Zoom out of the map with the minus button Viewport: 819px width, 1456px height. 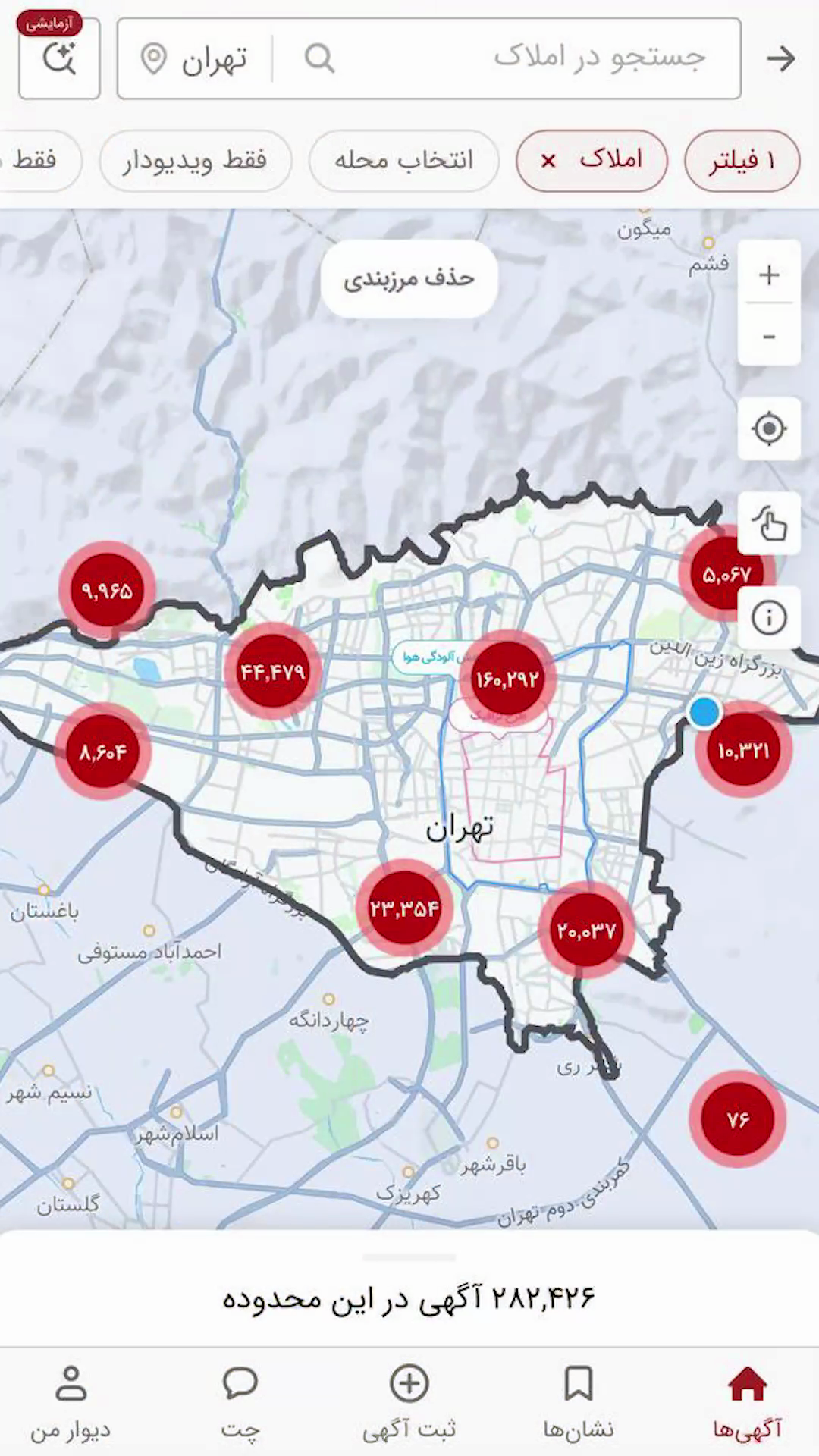pos(769,336)
